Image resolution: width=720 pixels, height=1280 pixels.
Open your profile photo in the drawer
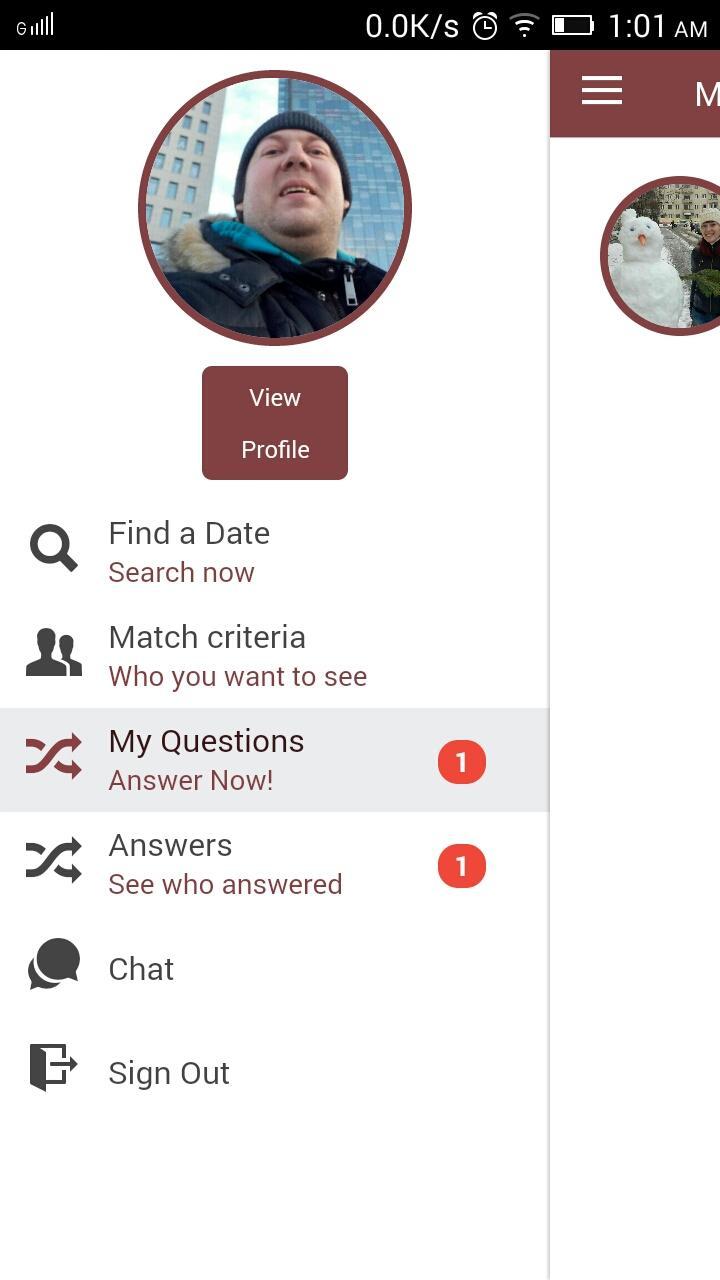click(x=275, y=208)
